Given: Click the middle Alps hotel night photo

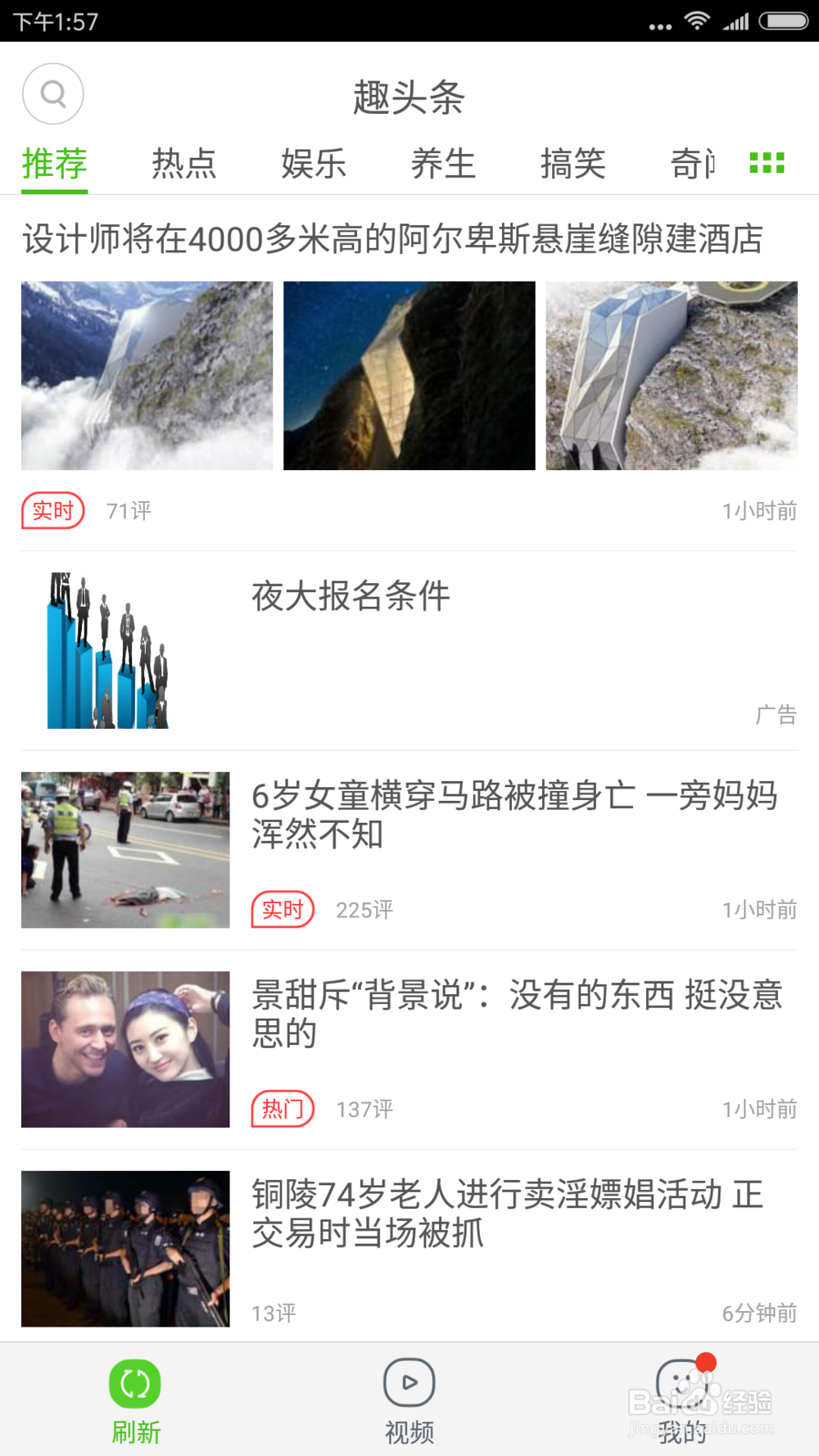Looking at the screenshot, I should (409, 375).
